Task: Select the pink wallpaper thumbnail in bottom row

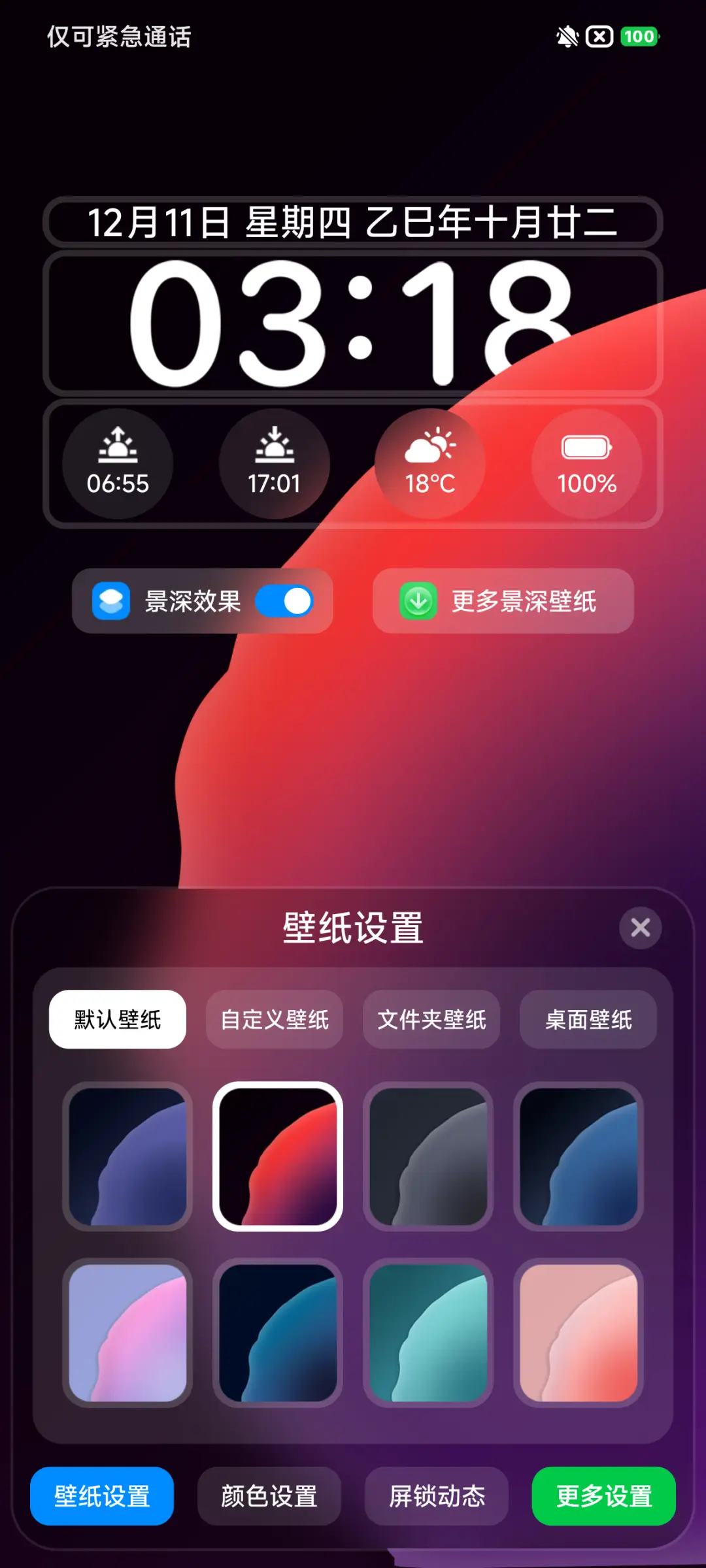Action: click(x=577, y=1333)
